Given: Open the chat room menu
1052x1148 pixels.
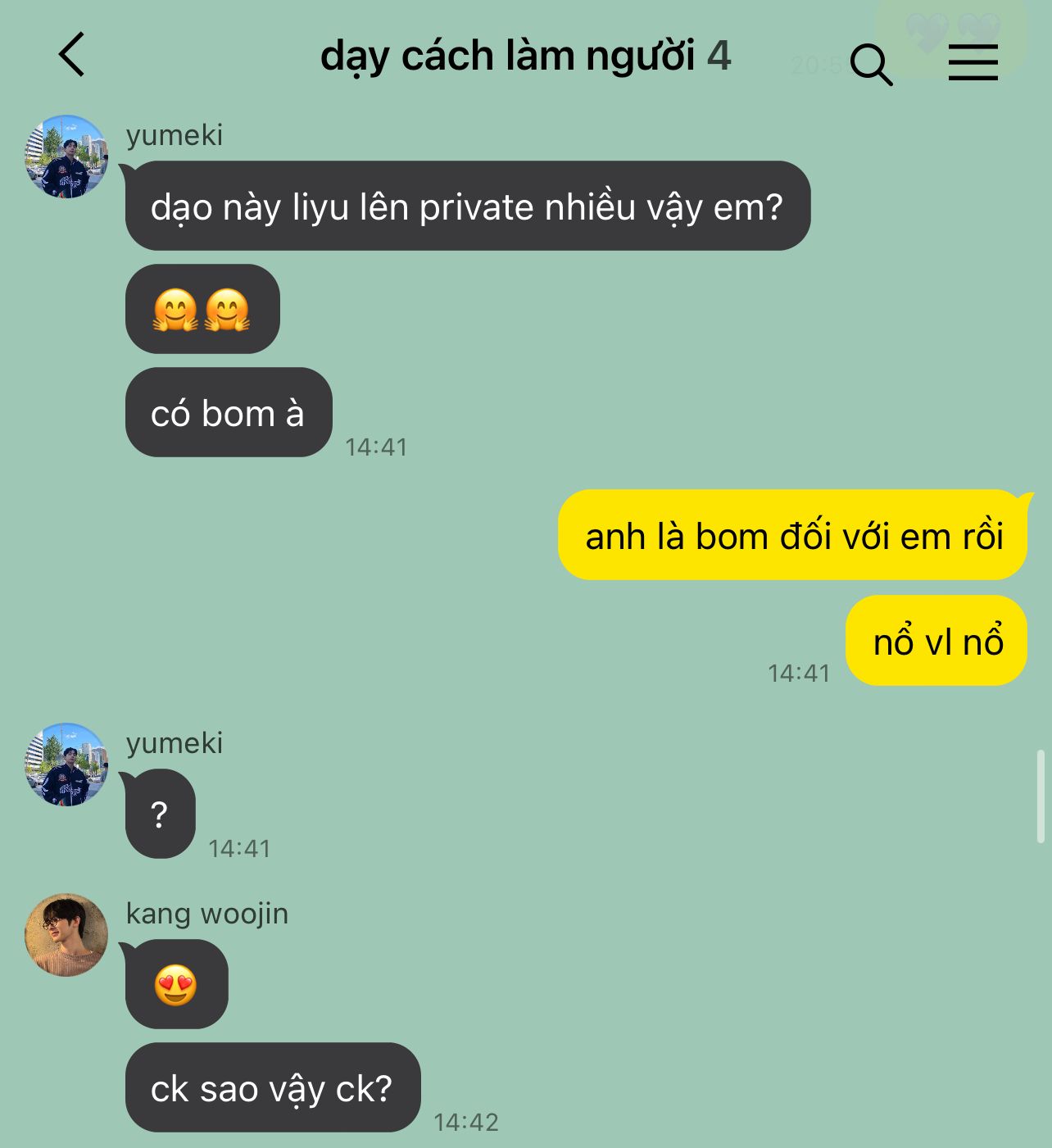Looking at the screenshot, I should [x=973, y=61].
